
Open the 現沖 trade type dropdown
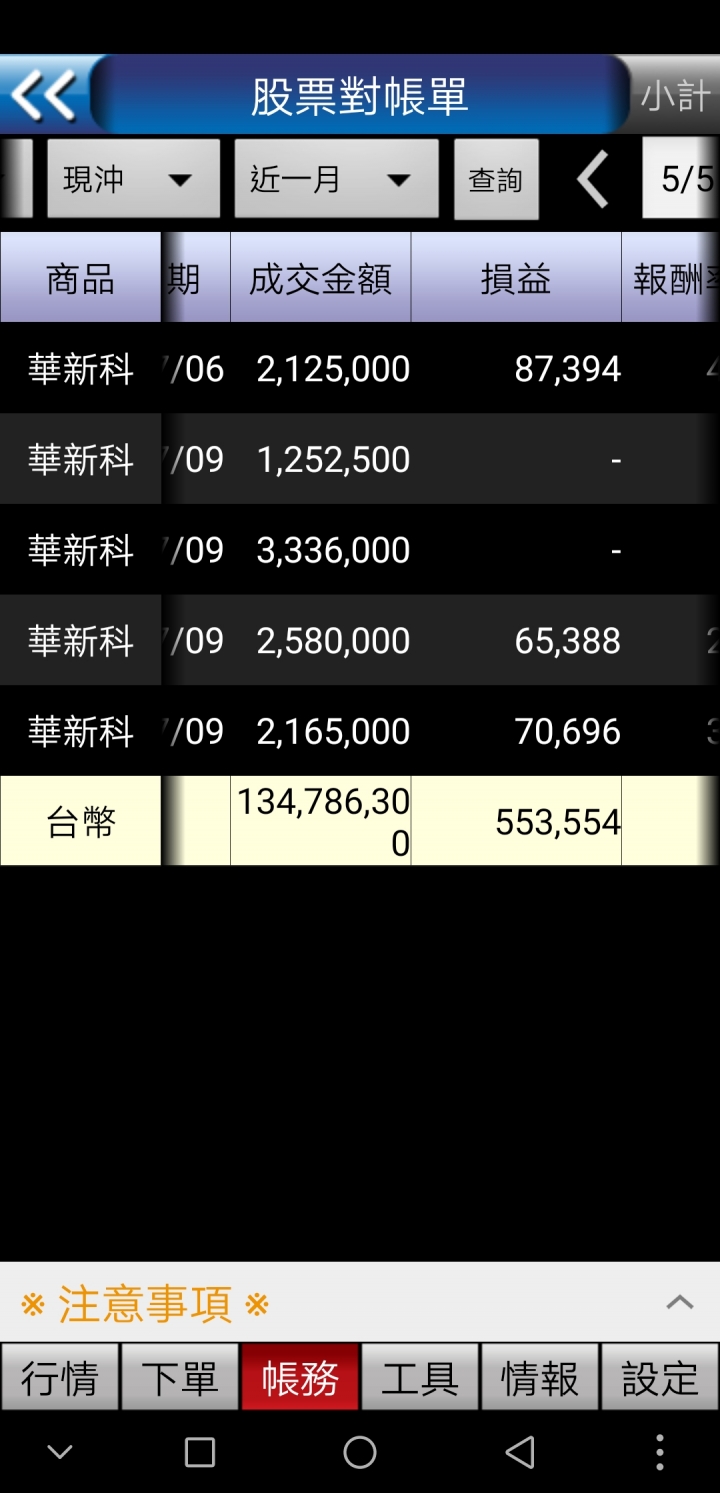pyautogui.click(x=133, y=180)
